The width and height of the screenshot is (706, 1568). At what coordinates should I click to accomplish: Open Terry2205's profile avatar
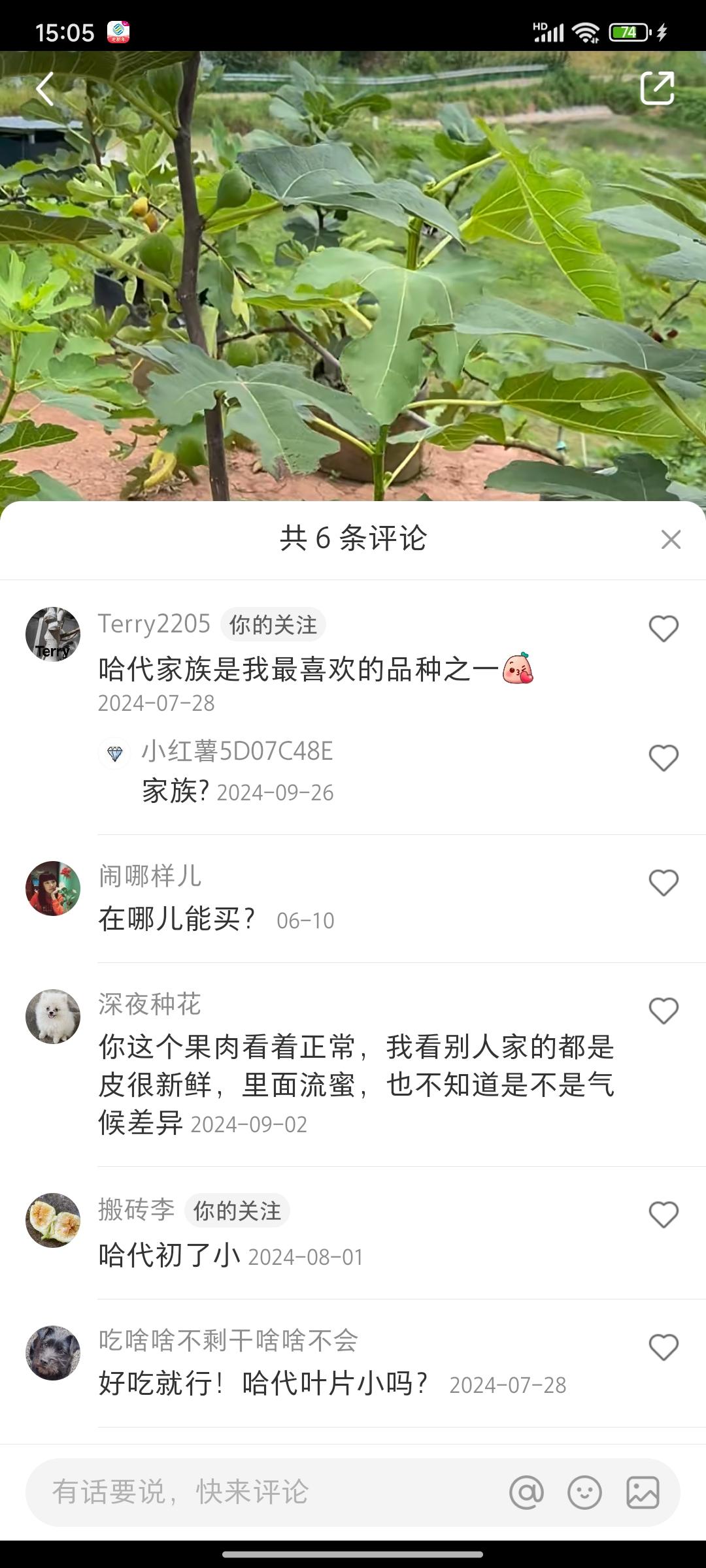[53, 634]
